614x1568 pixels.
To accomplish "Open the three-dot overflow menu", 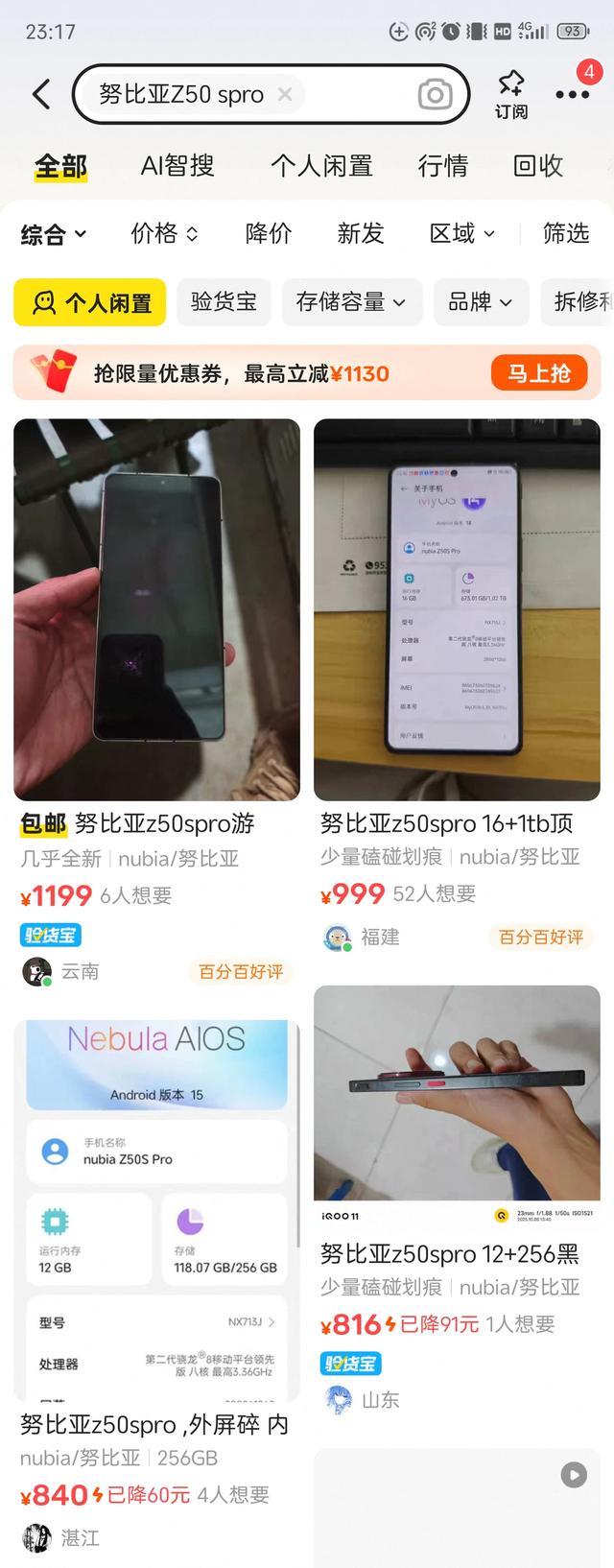I will pyautogui.click(x=573, y=94).
